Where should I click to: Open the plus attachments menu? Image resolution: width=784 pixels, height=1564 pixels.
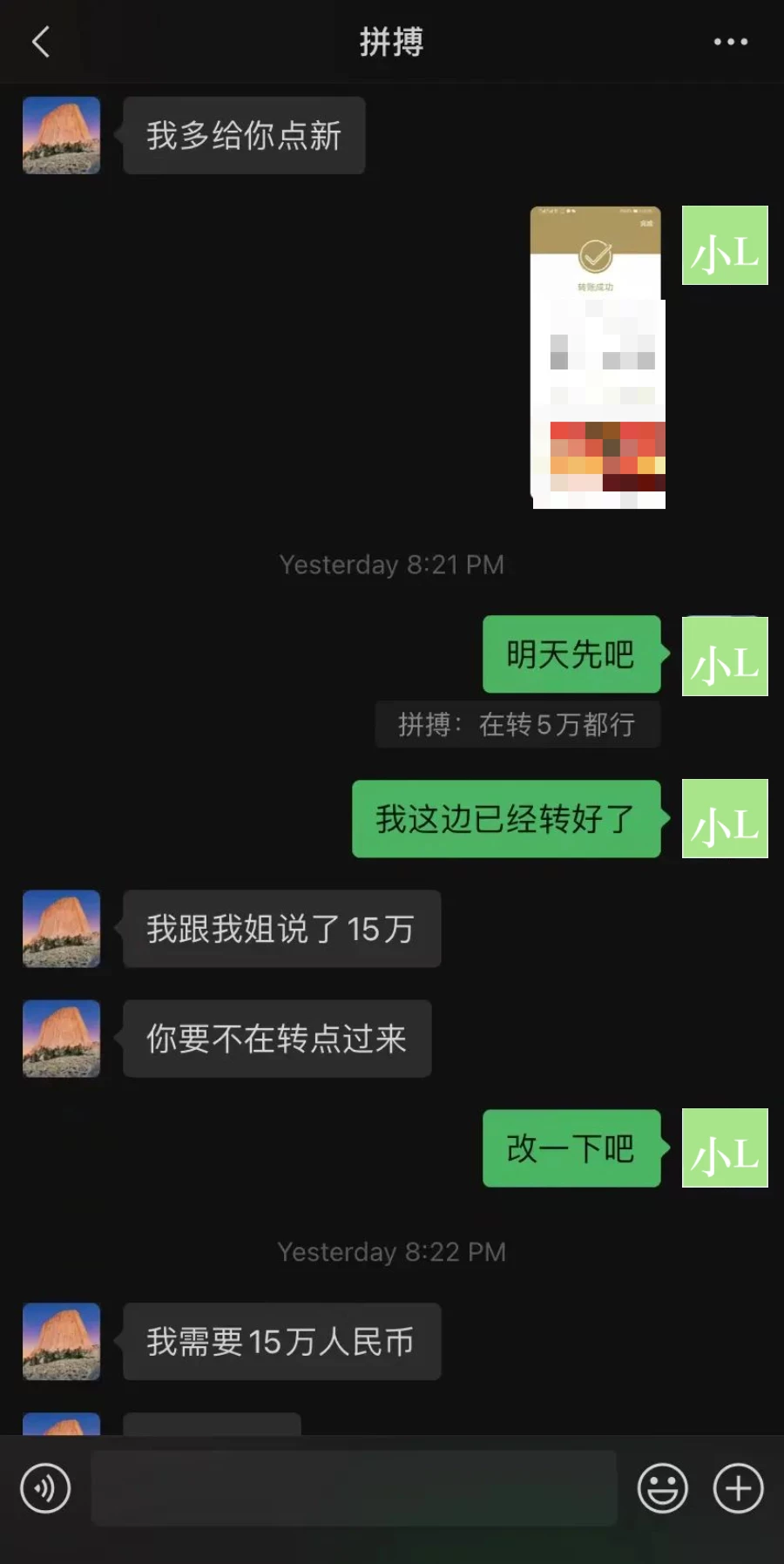(x=738, y=1488)
